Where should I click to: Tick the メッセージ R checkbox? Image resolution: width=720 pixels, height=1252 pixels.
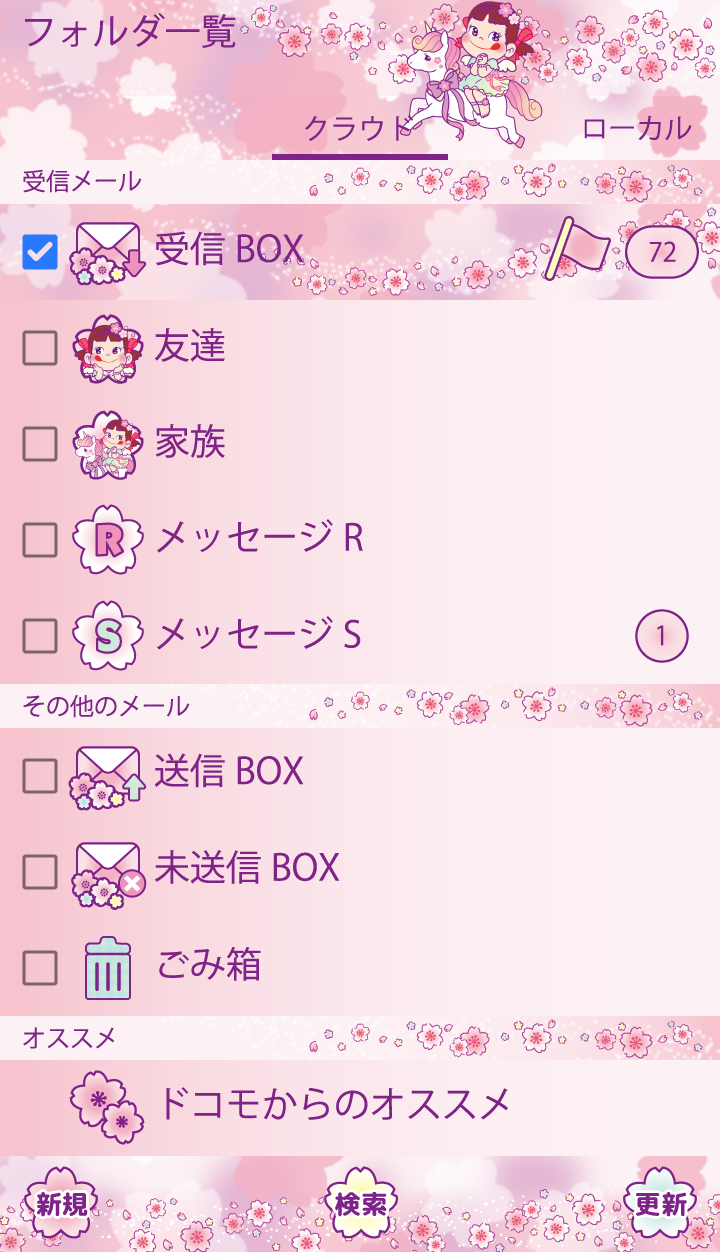pyautogui.click(x=40, y=540)
